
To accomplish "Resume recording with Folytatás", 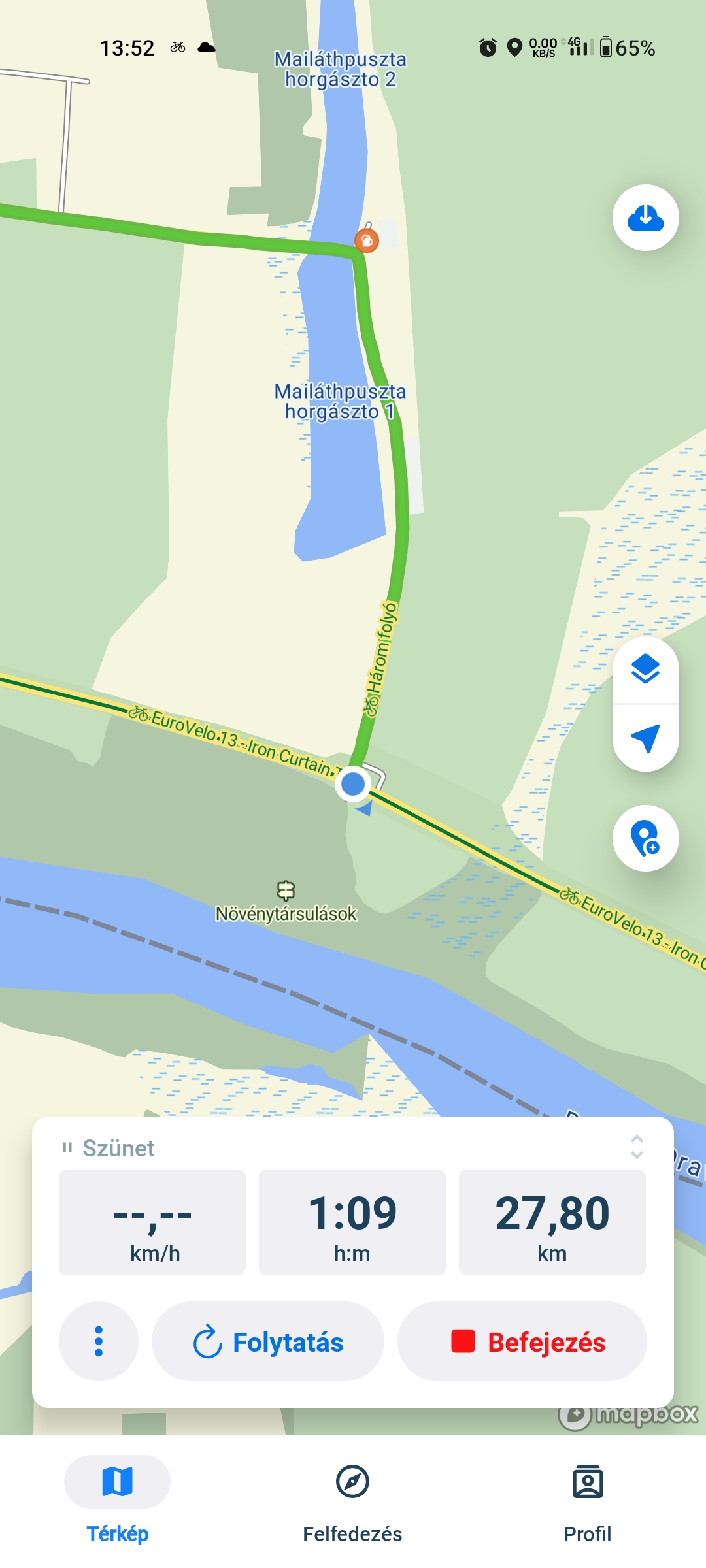I will [268, 1342].
